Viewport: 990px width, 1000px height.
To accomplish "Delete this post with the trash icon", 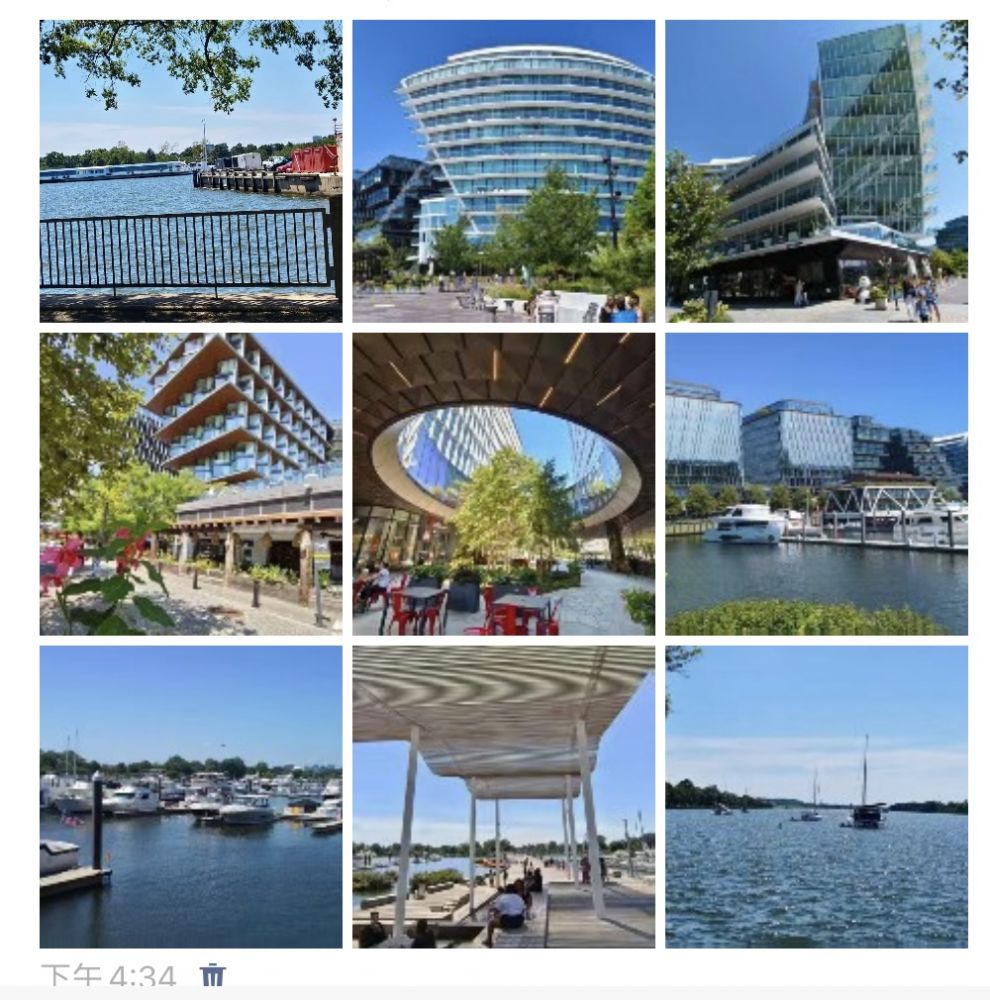I will click(212, 975).
